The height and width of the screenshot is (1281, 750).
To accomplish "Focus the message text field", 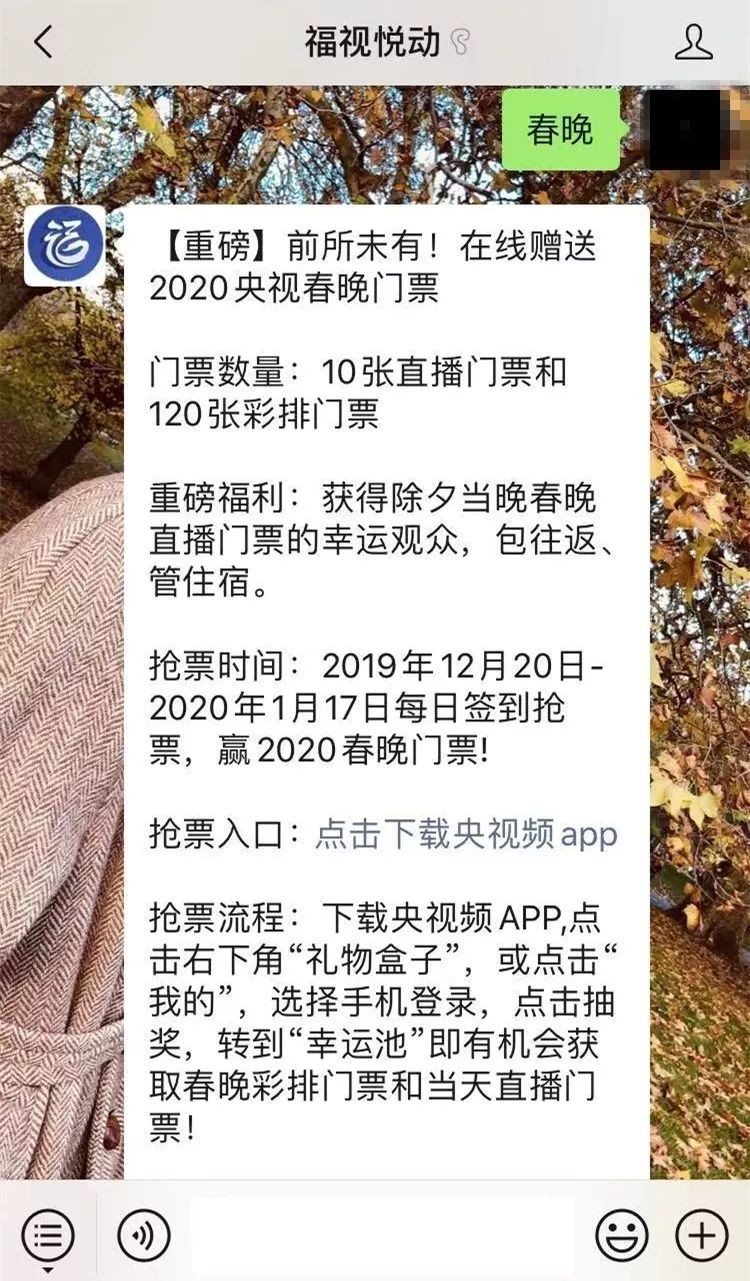I will pyautogui.click(x=382, y=1236).
